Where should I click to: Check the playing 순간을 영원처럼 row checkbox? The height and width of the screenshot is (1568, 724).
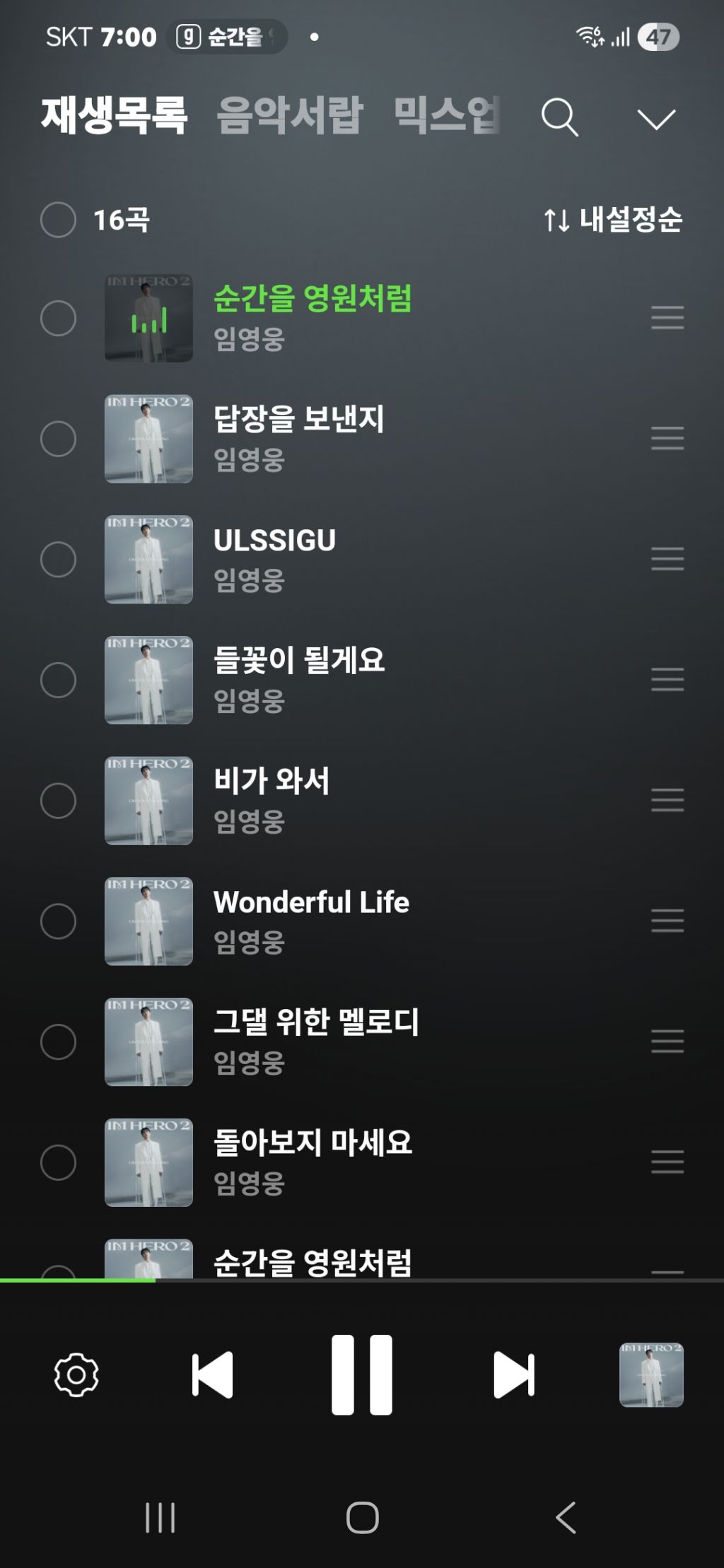click(58, 318)
